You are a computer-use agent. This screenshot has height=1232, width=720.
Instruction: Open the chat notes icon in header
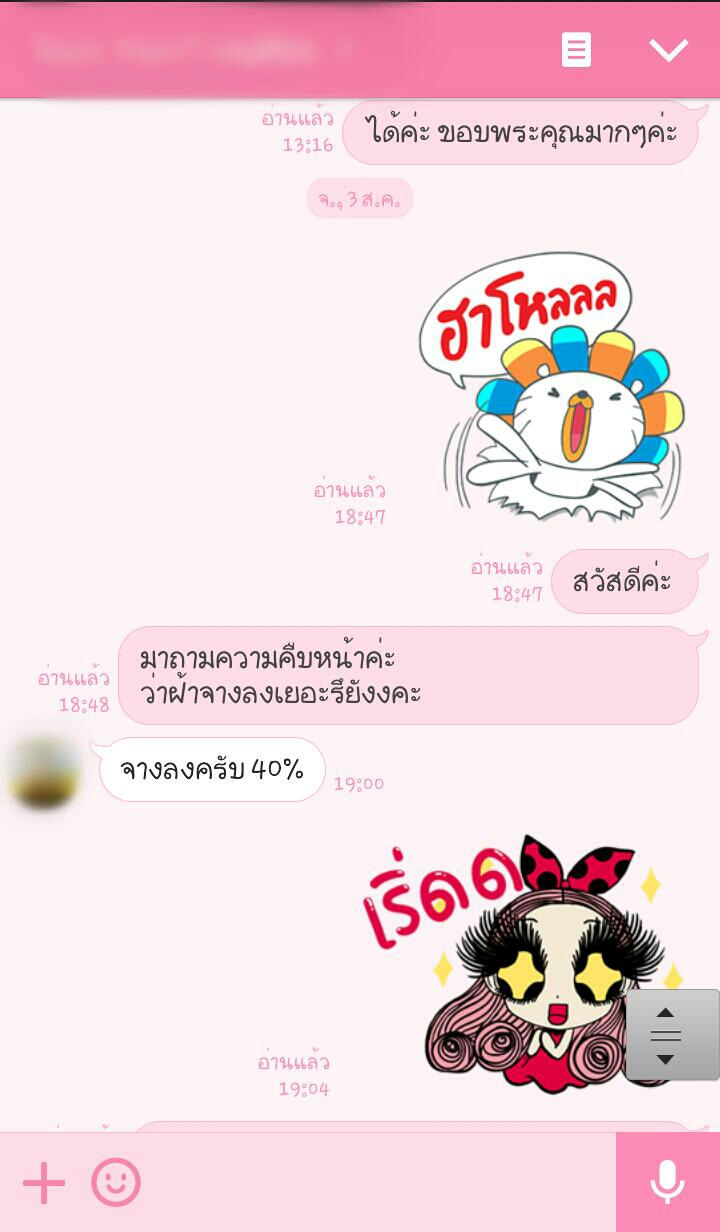tap(576, 49)
